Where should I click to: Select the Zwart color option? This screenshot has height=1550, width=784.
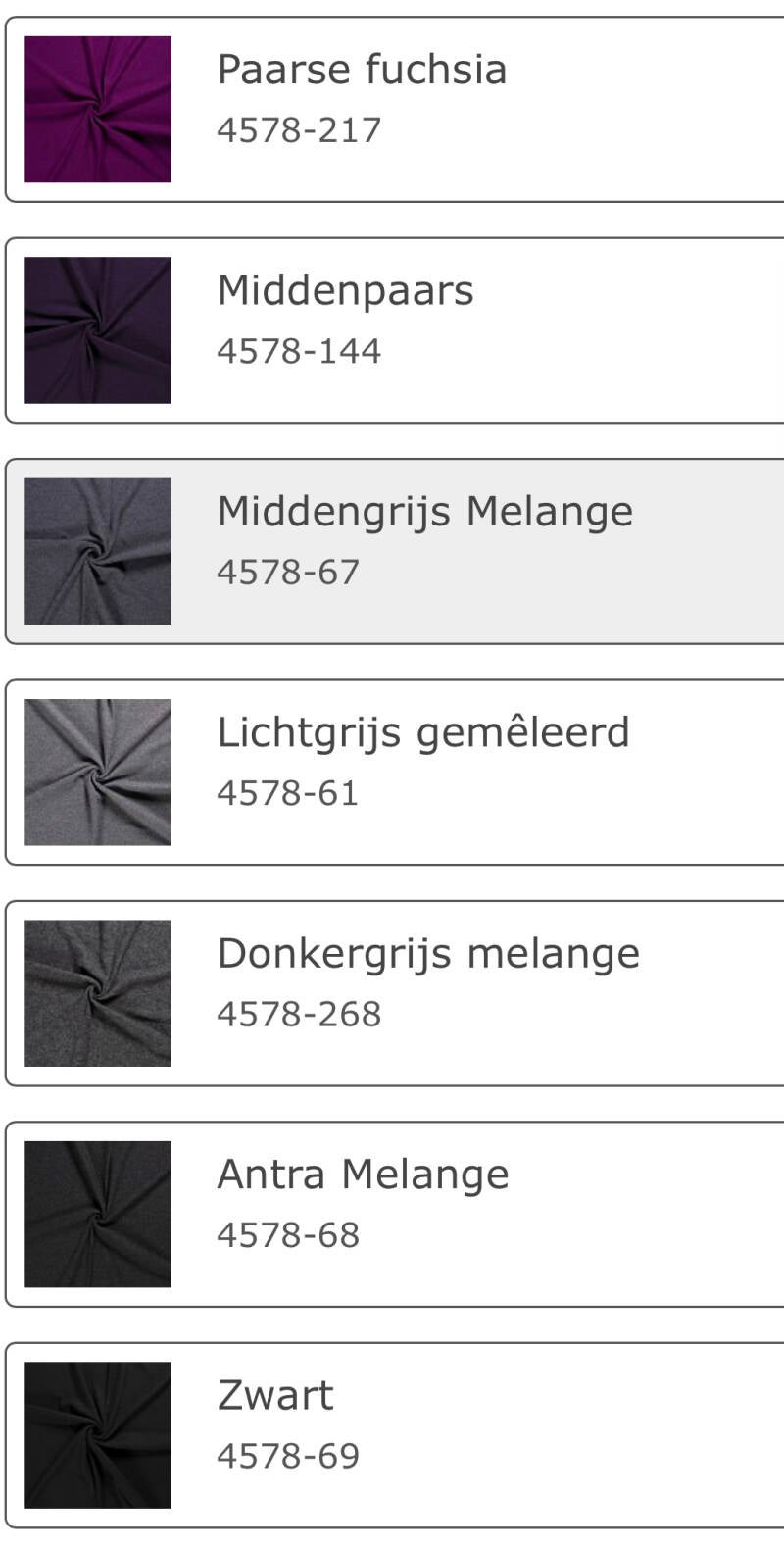(x=392, y=1435)
